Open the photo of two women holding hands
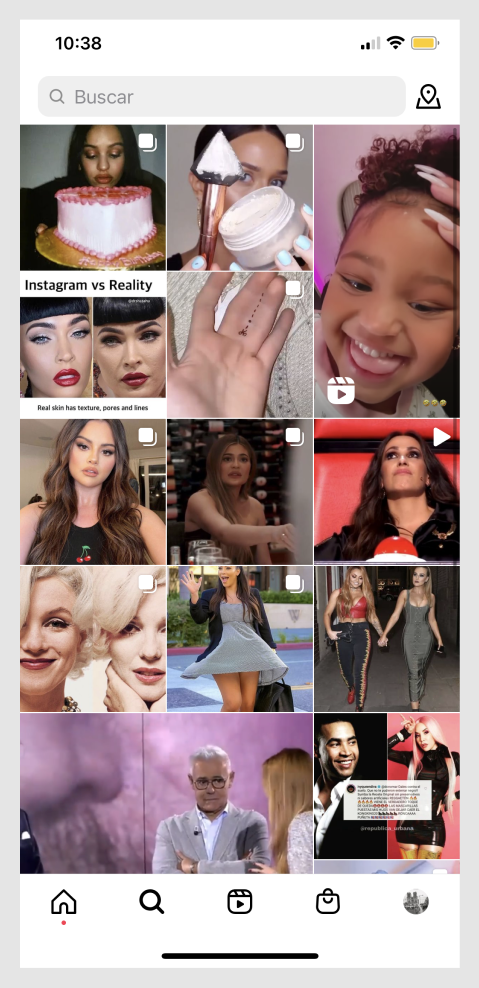 [387, 639]
